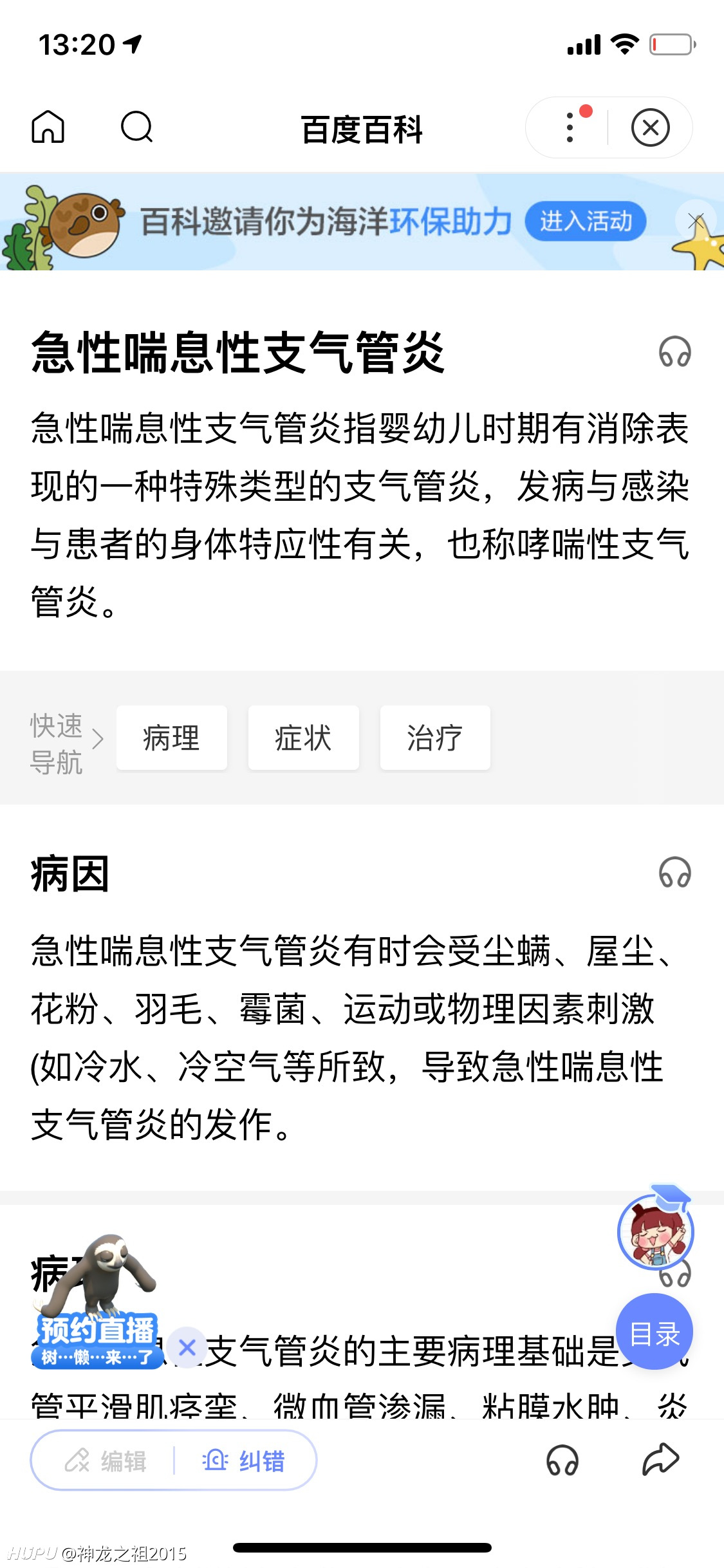
Task: Jump to the 病理 section
Action: [171, 738]
